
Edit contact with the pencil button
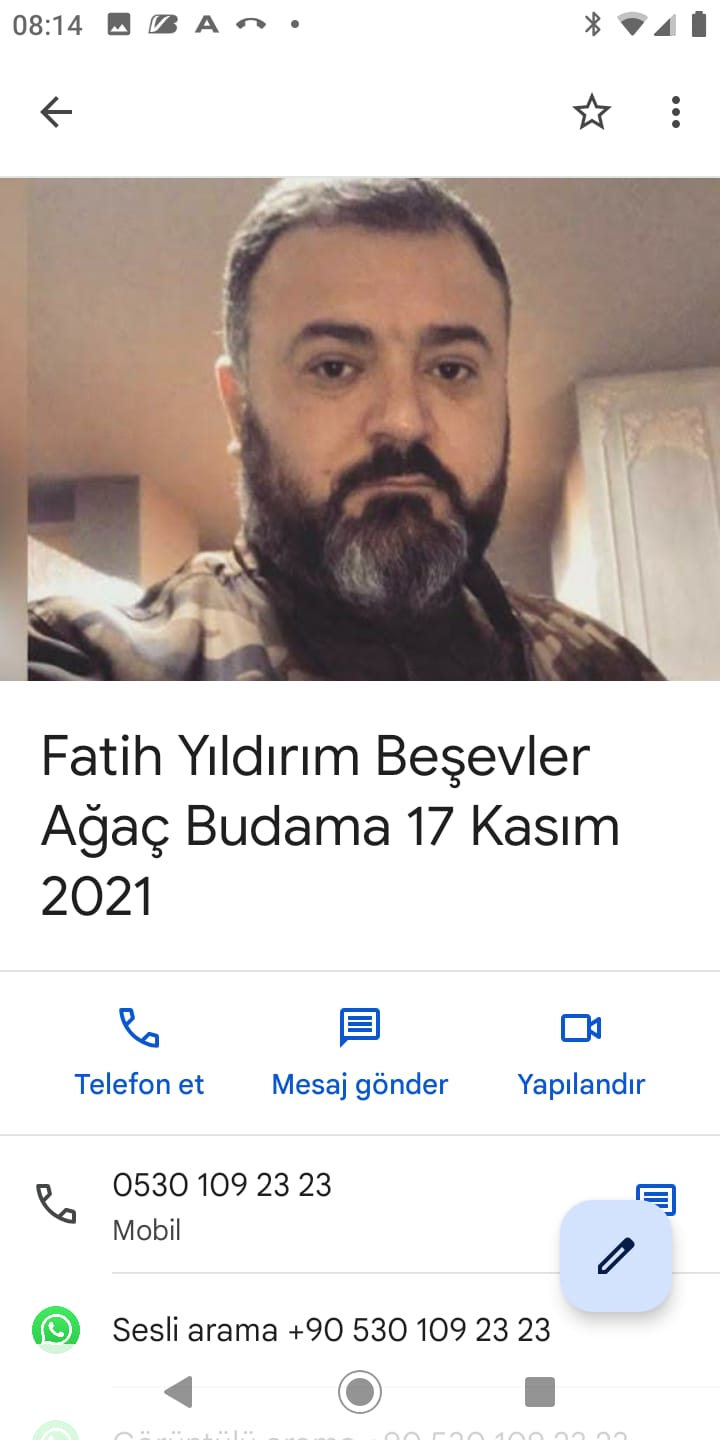click(616, 1255)
